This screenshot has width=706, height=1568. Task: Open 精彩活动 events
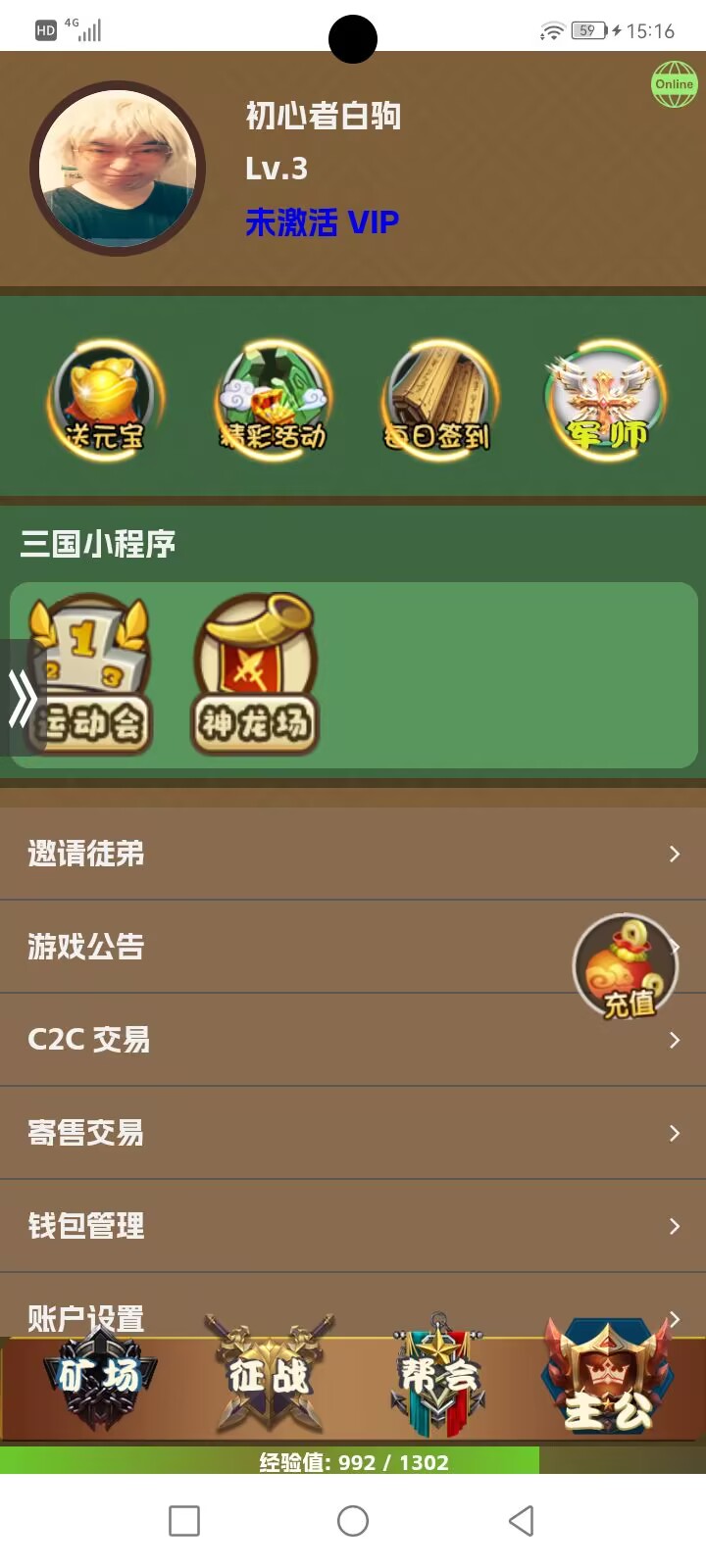273,400
